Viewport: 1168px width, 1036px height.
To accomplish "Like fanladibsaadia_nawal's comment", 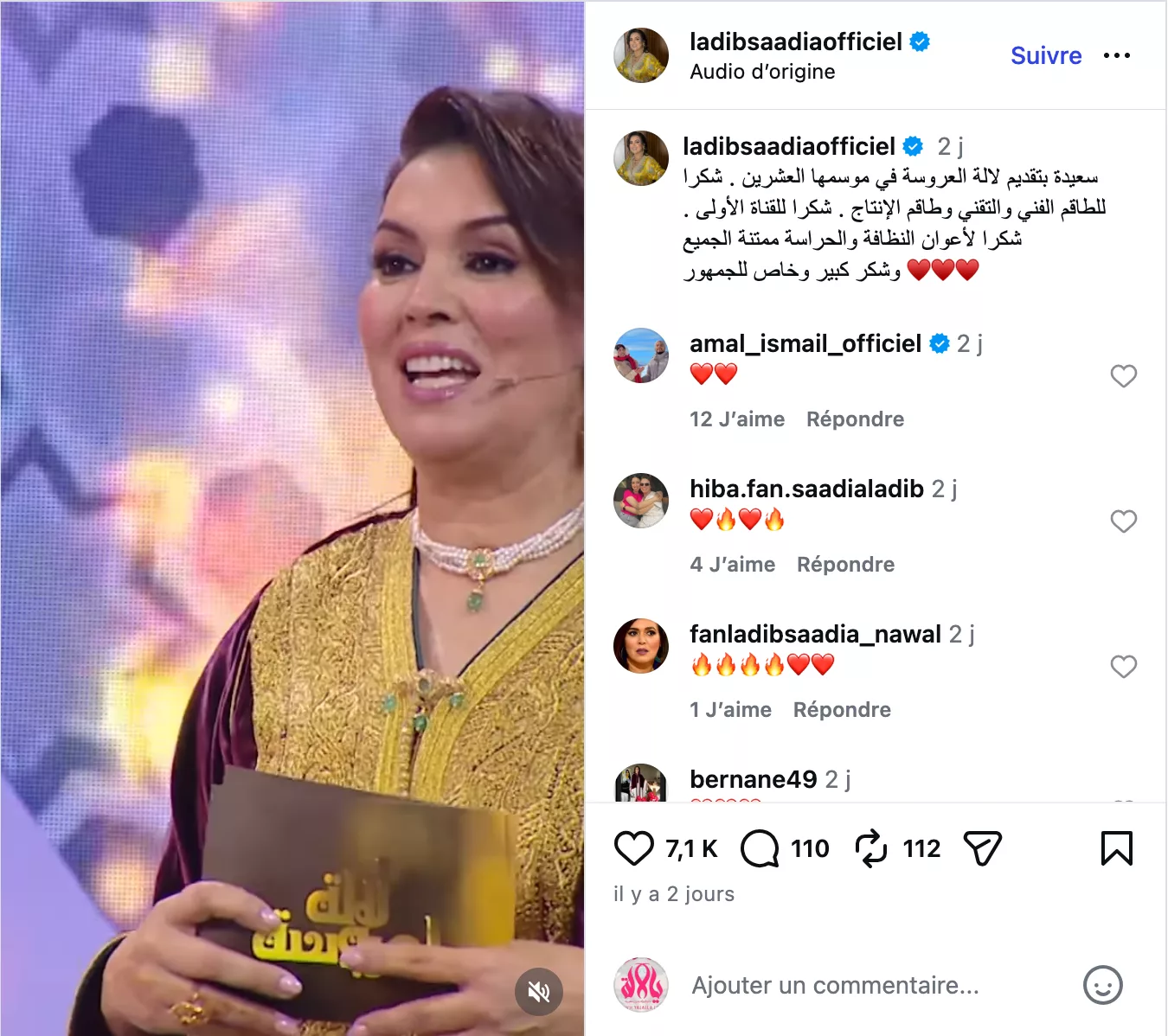I will [x=1123, y=667].
